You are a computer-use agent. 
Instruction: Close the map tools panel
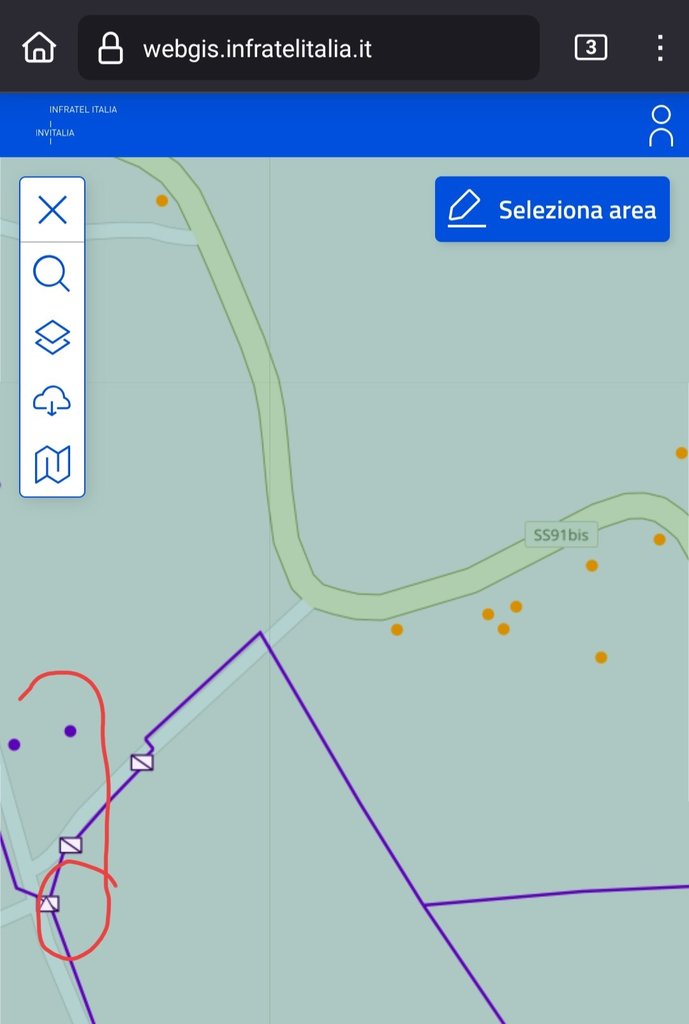click(52, 210)
